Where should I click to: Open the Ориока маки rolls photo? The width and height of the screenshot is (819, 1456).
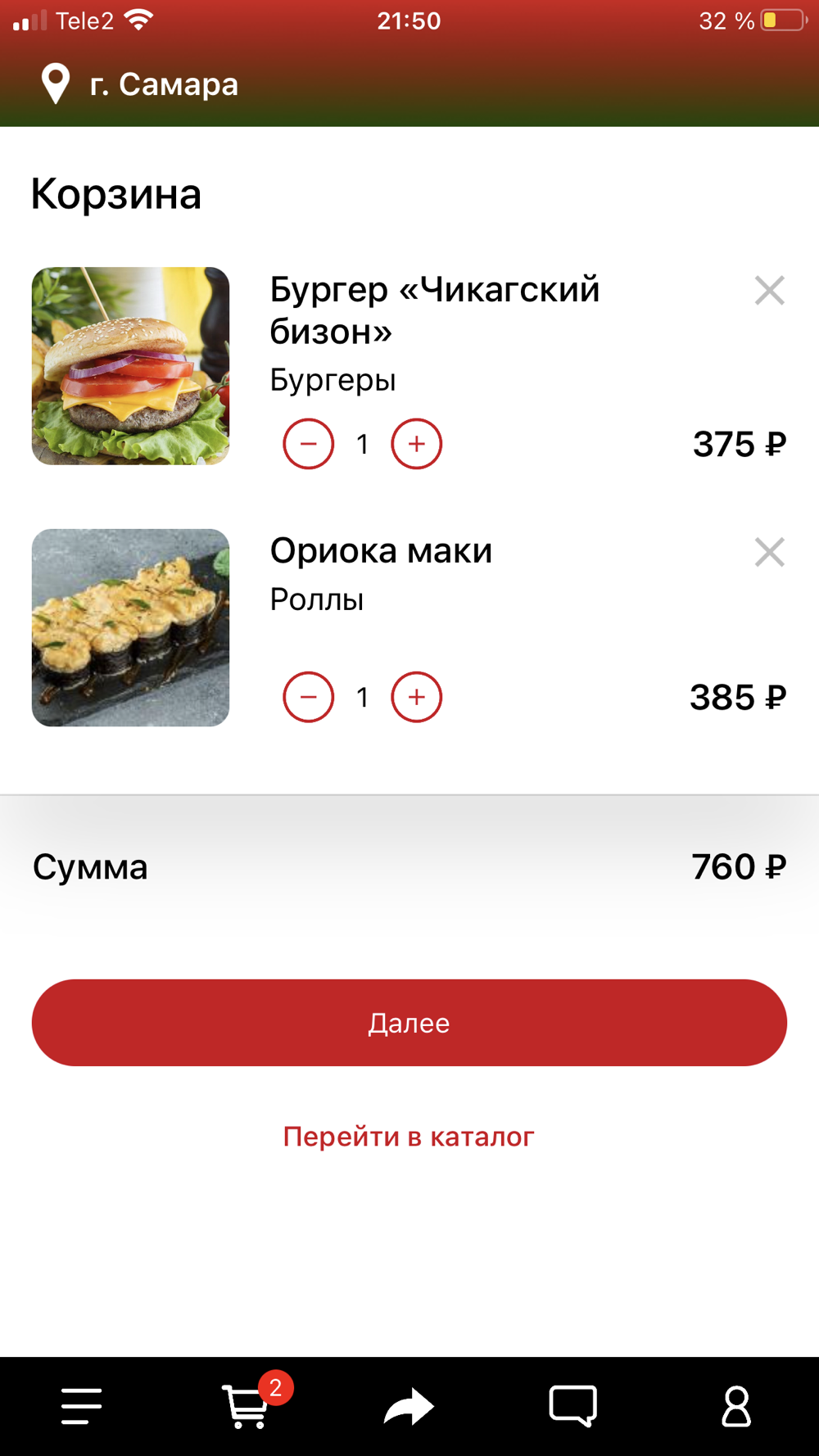[130, 627]
